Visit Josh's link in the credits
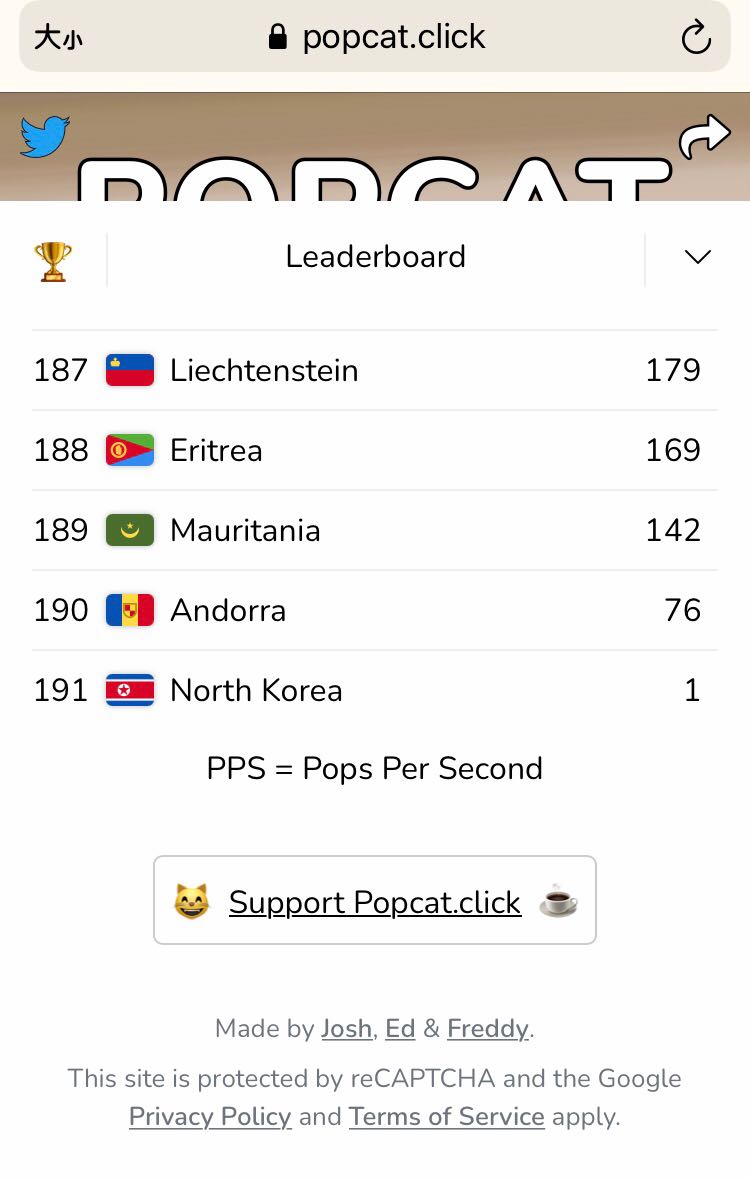Screen dimensions: 750x1179 tap(346, 1028)
